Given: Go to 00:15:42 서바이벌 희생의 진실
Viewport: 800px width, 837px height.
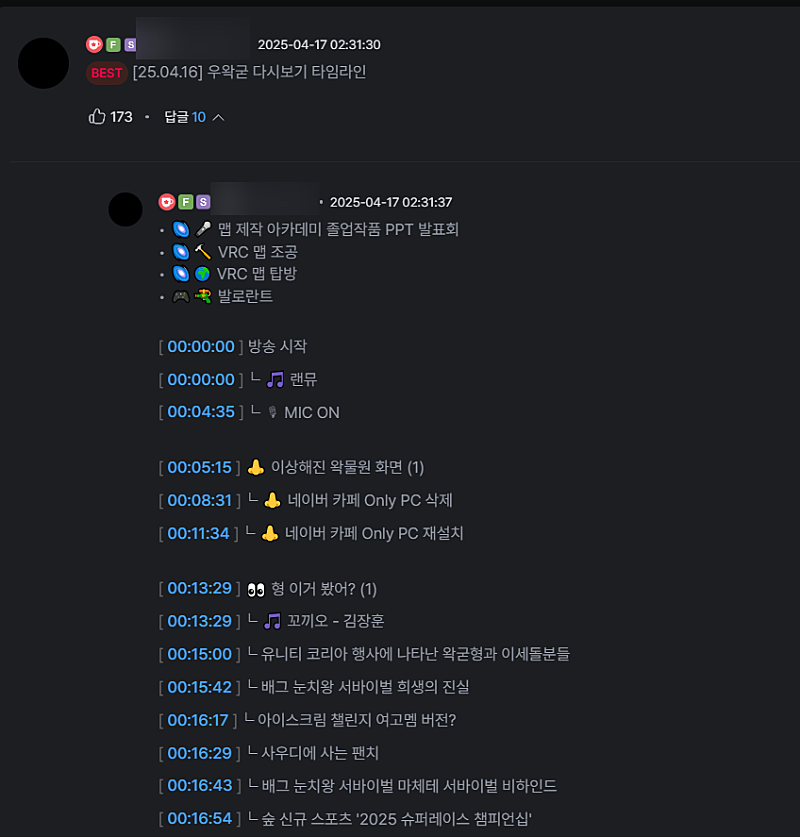Looking at the screenshot, I should (x=200, y=687).
